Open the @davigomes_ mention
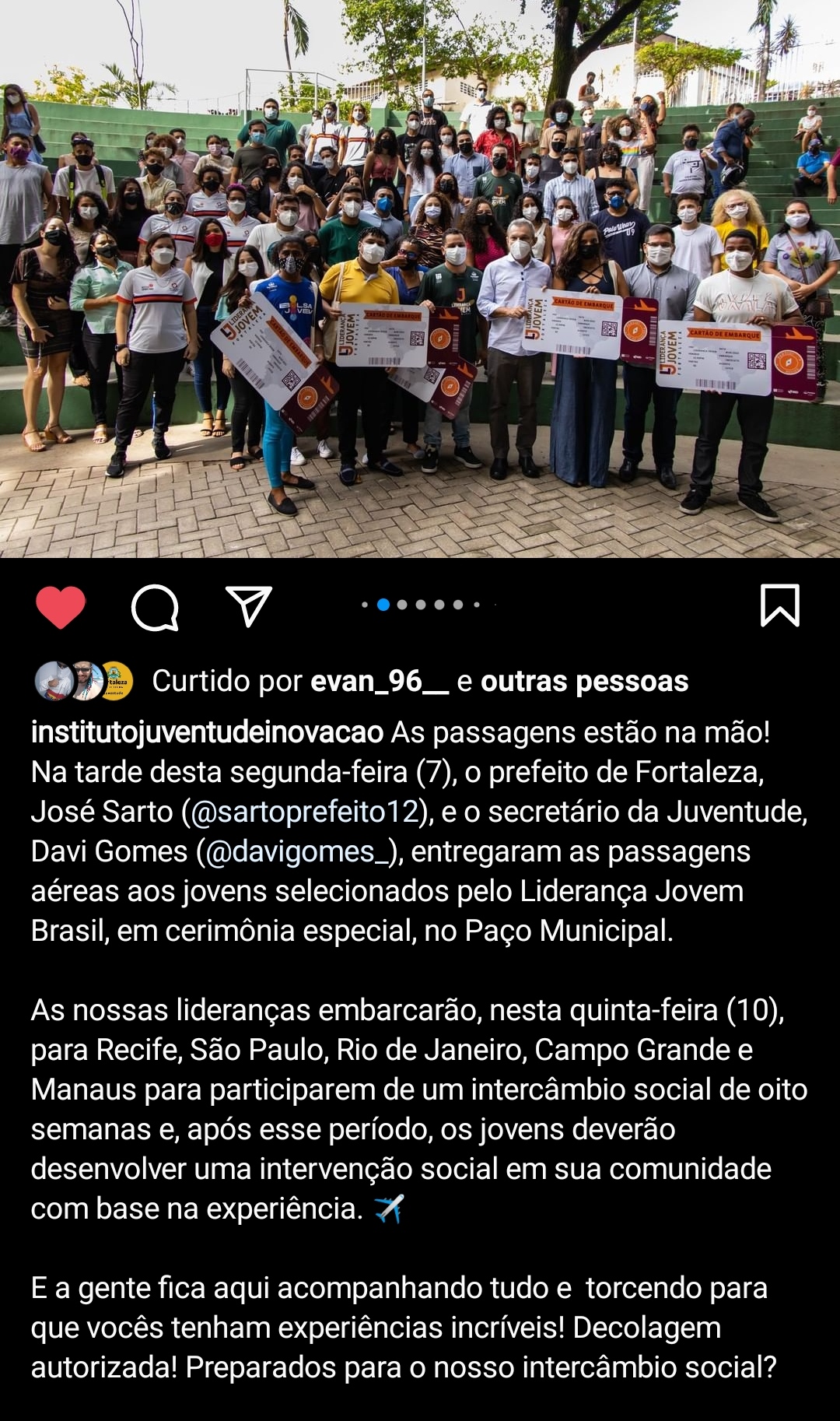 click(296, 851)
